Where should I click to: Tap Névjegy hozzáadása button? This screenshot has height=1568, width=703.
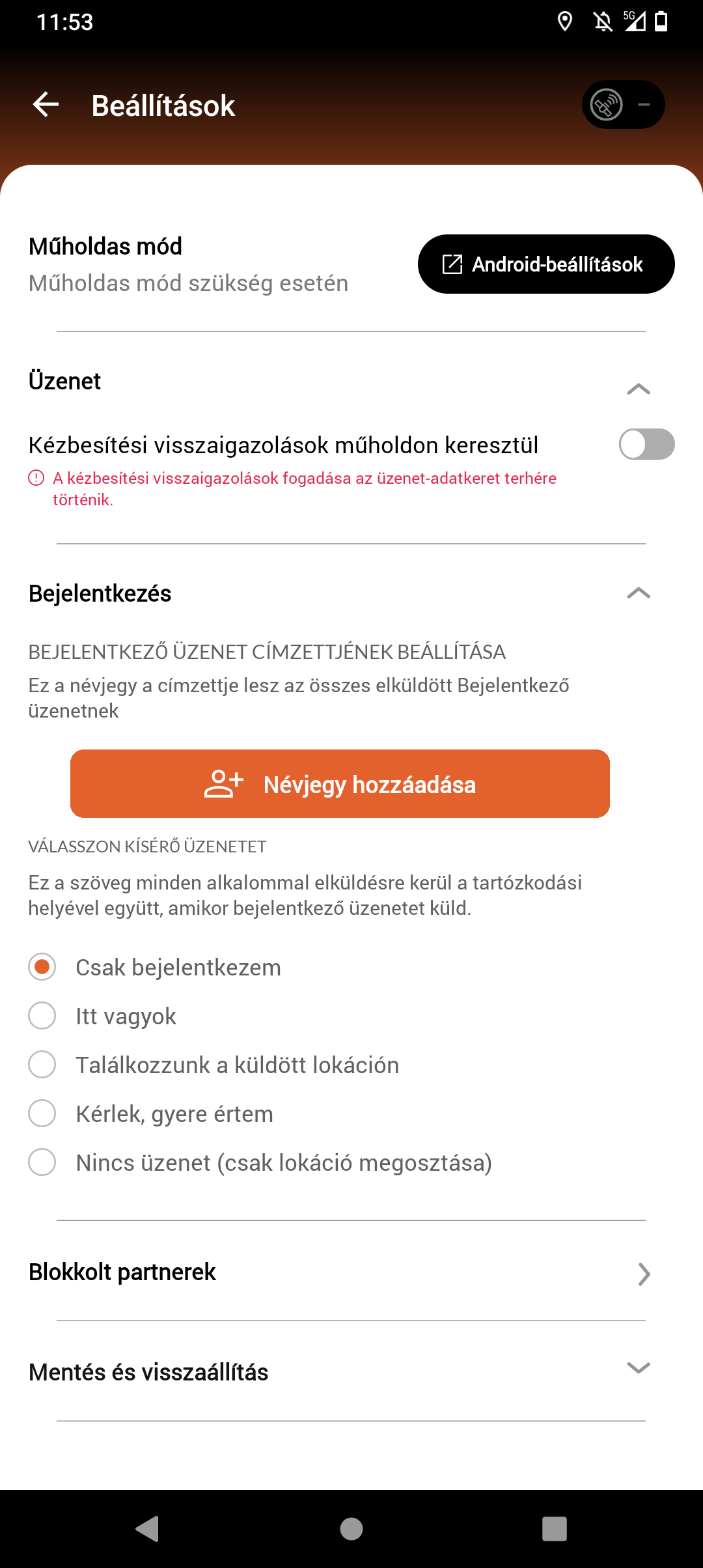point(340,784)
